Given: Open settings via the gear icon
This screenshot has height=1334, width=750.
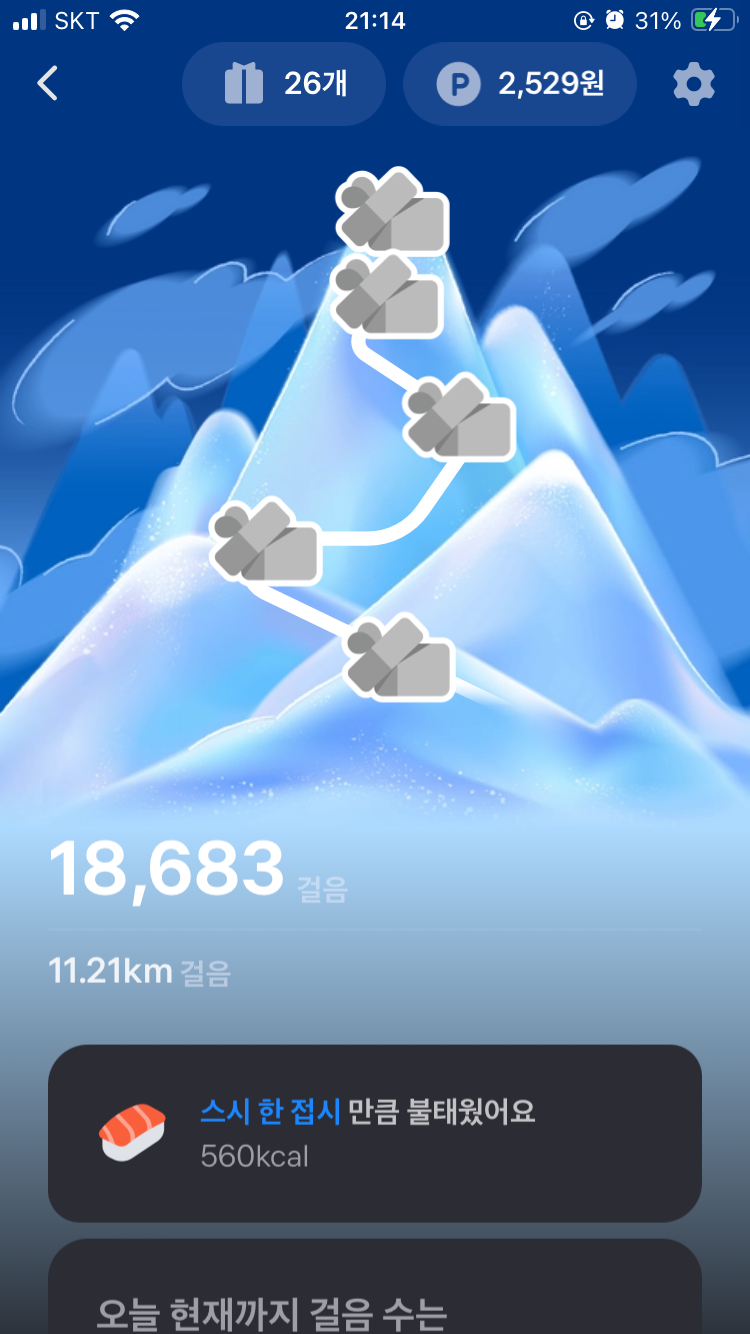Looking at the screenshot, I should tap(694, 84).
